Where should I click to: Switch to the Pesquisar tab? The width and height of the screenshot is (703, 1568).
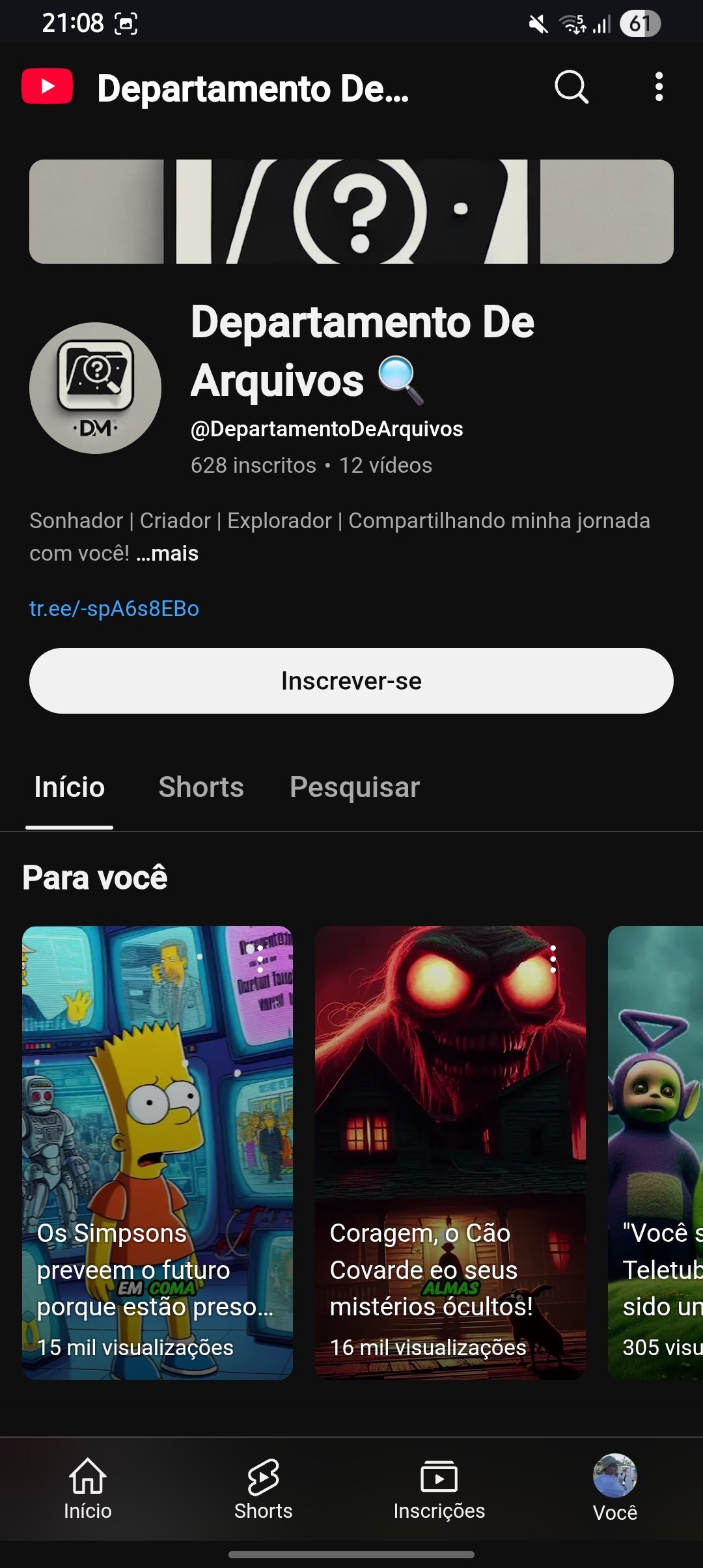[355, 787]
